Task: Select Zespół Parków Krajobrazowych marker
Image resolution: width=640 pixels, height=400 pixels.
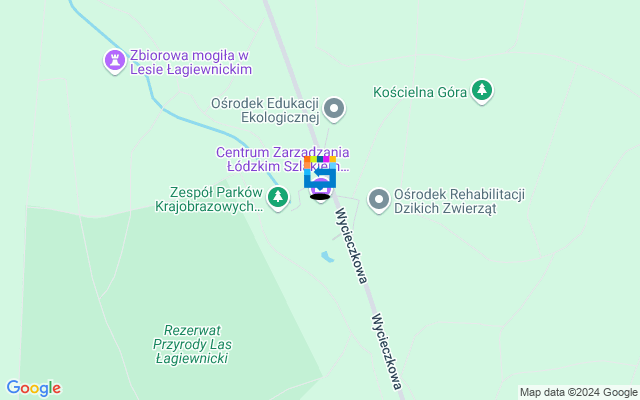Action: (x=279, y=200)
